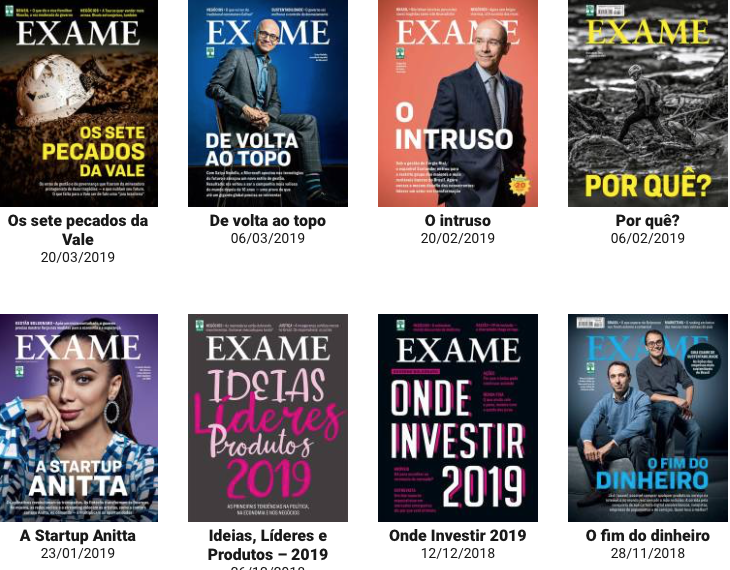Image resolution: width=730 pixels, height=570 pixels.
Task: Open the 'Os sete pecados da Vale' issue
Action: [x=78, y=103]
